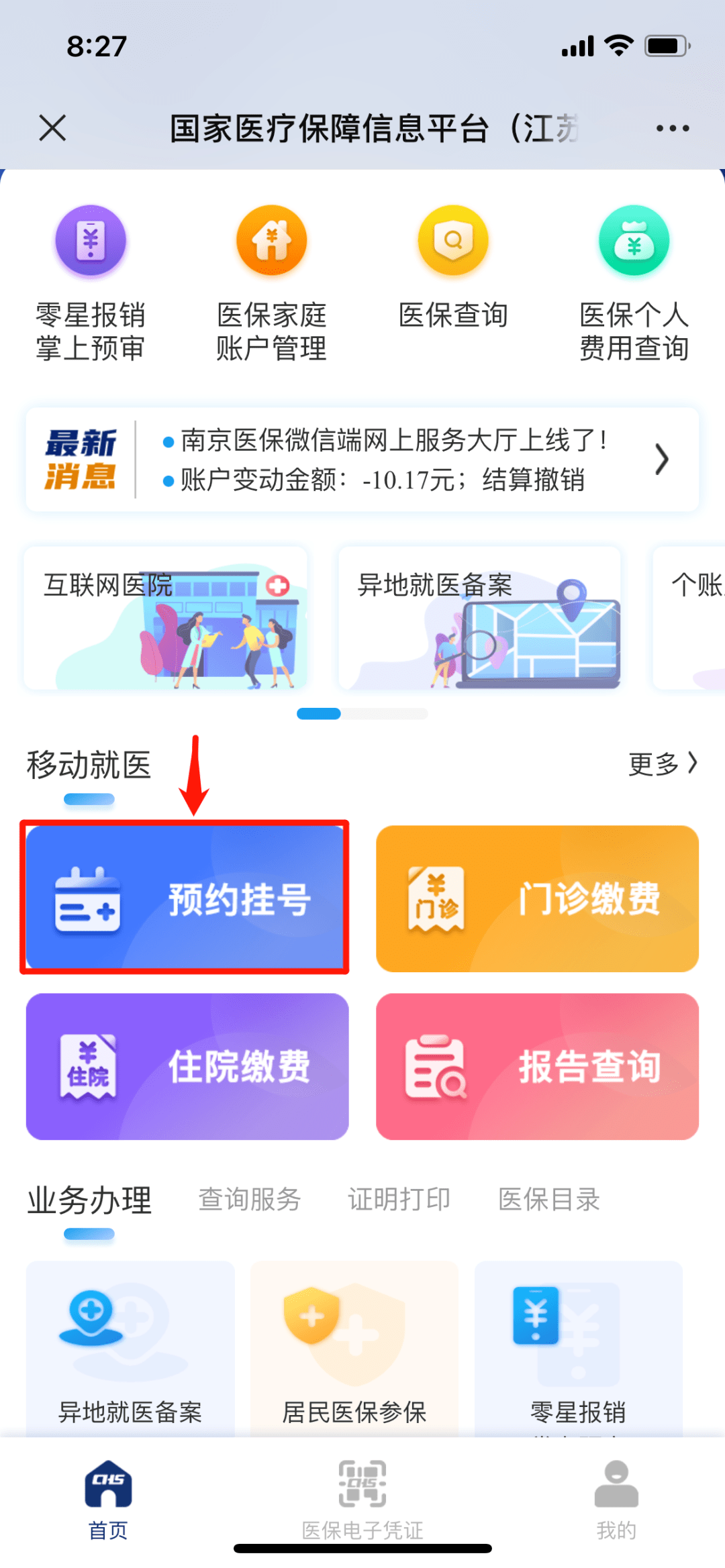The width and height of the screenshot is (725, 1568).
Task: Open 医保家庭账户管理
Action: 271,283
